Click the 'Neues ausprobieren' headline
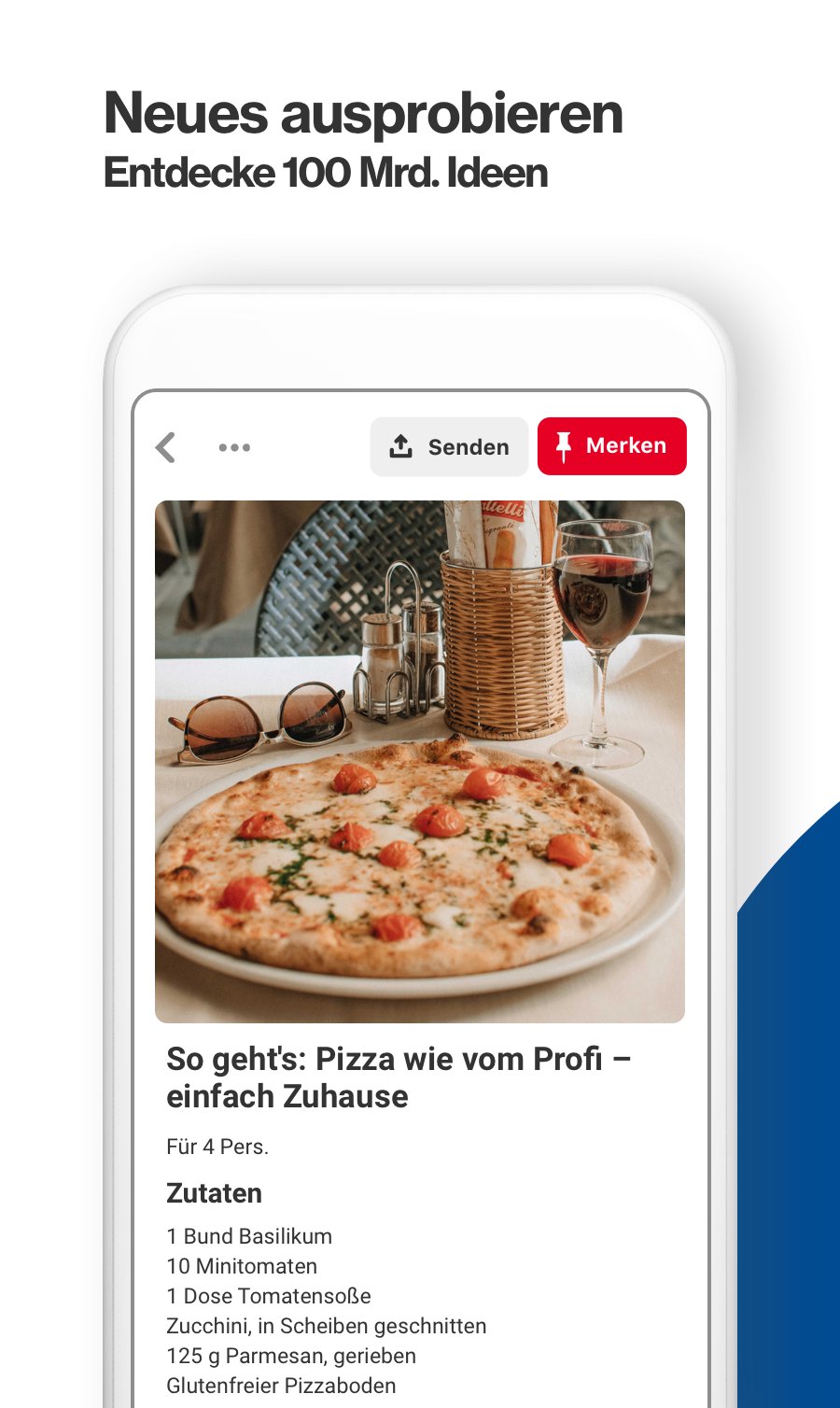 363,114
